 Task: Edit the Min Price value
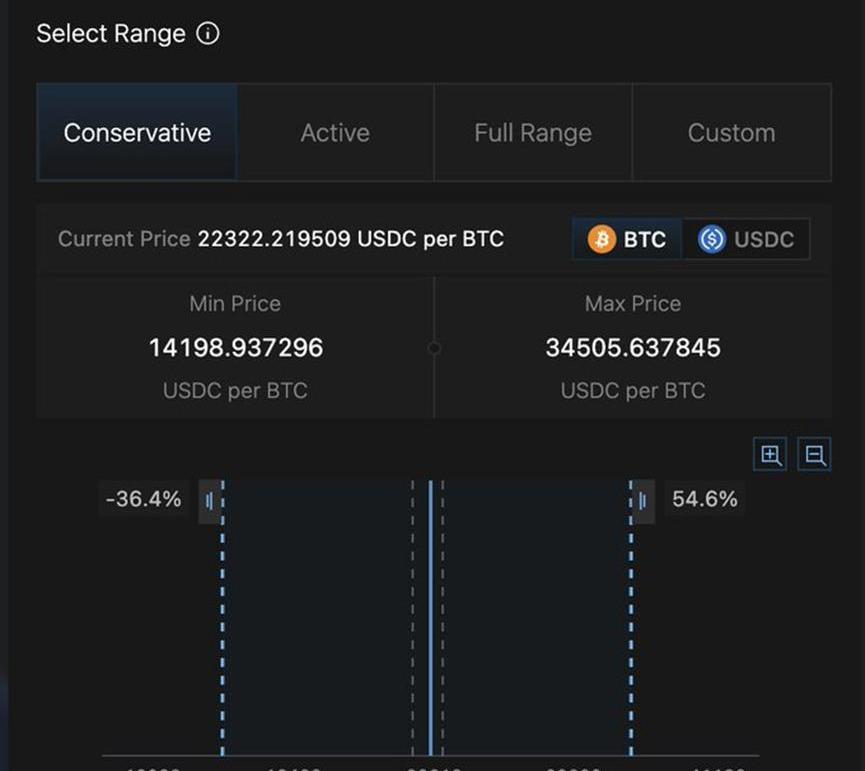point(236,348)
